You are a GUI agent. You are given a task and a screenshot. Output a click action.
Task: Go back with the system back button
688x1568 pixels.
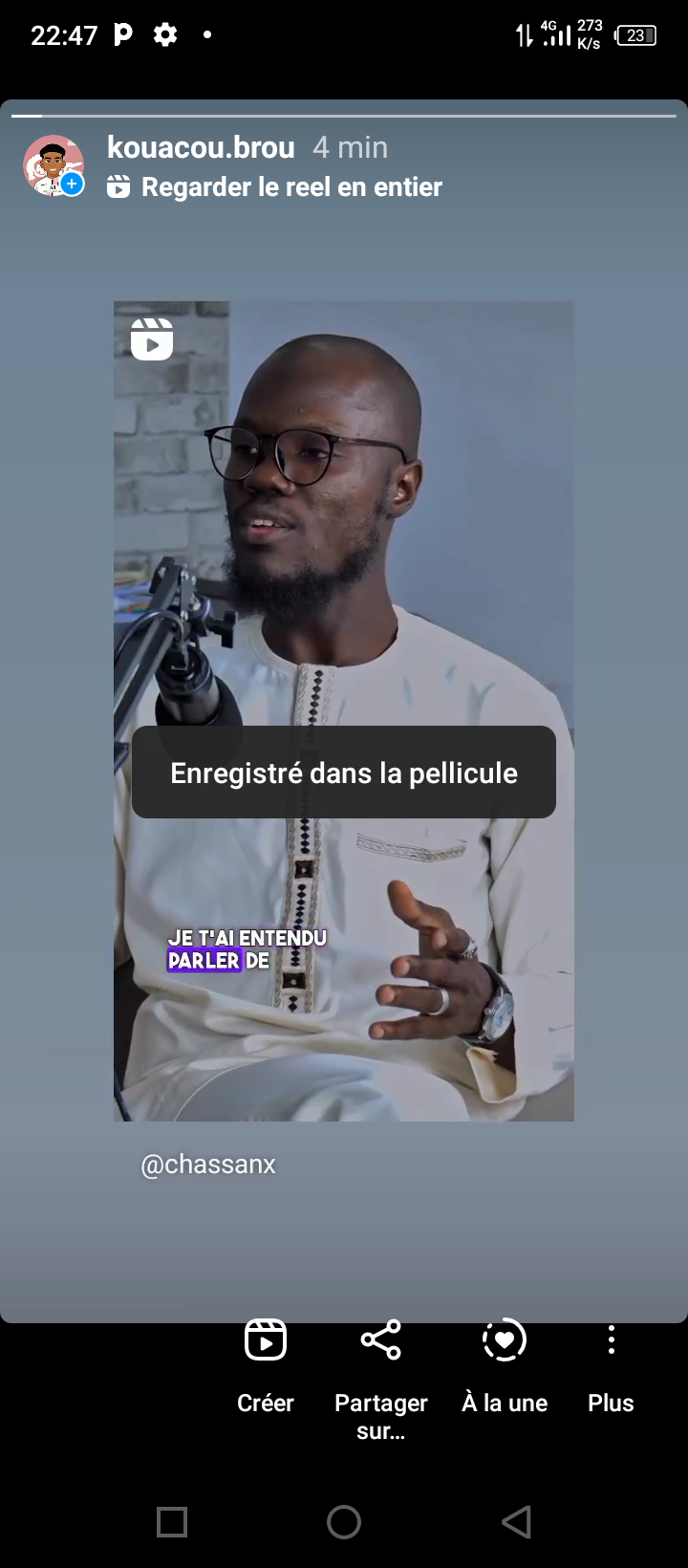coord(516,1521)
